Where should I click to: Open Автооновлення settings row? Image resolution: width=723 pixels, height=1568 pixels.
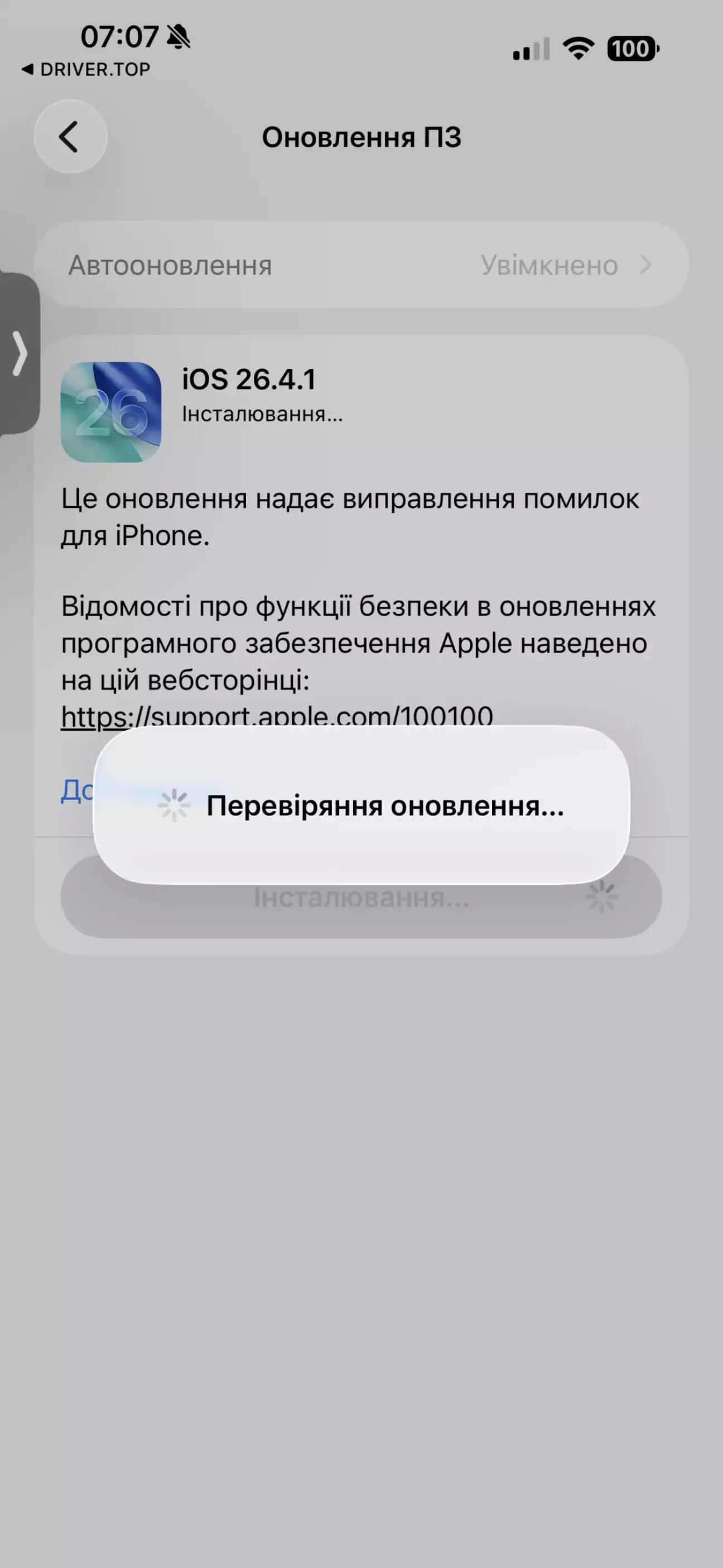[x=361, y=265]
